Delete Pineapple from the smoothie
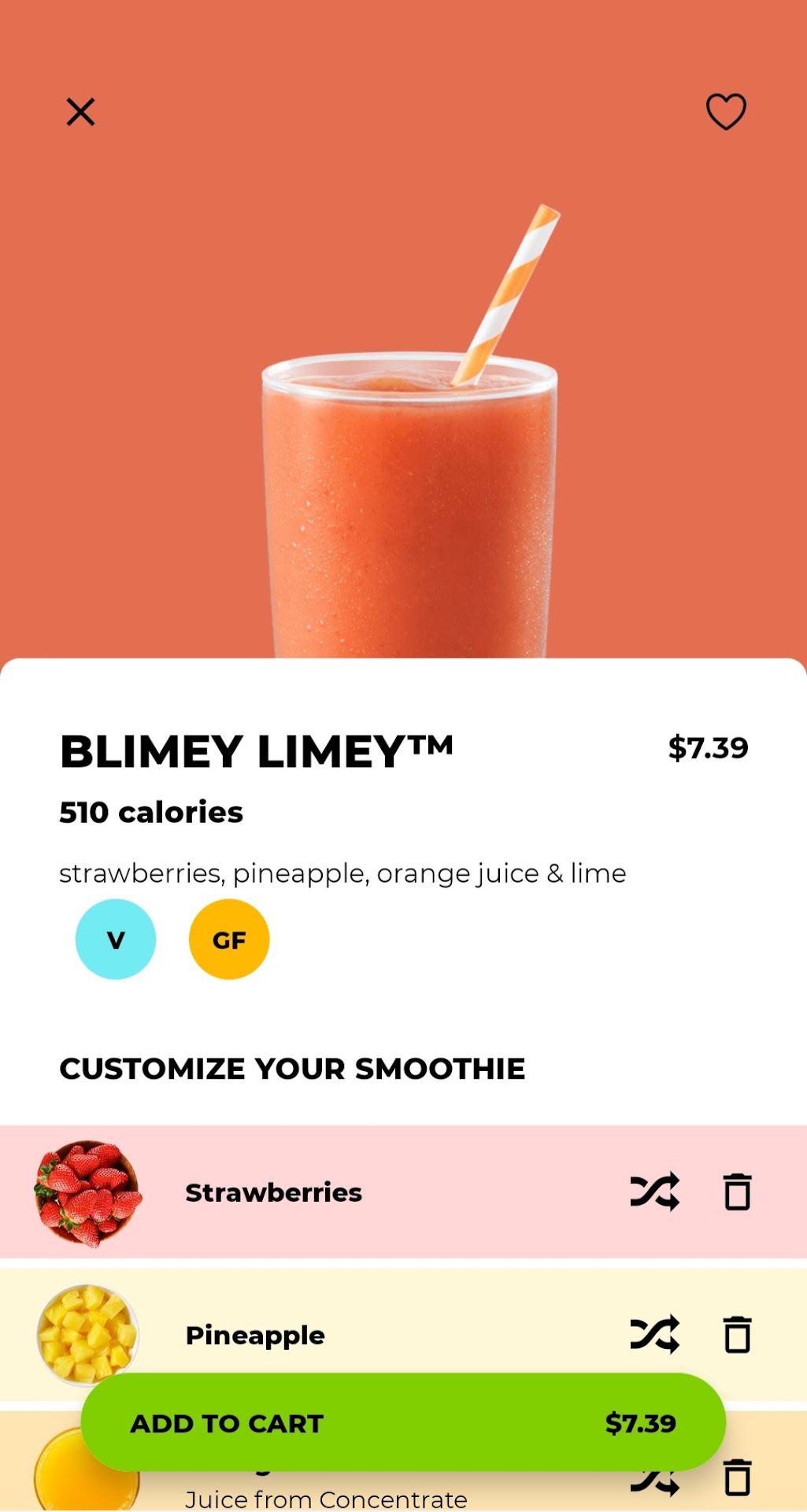The height and width of the screenshot is (1512, 807). coord(737,1334)
